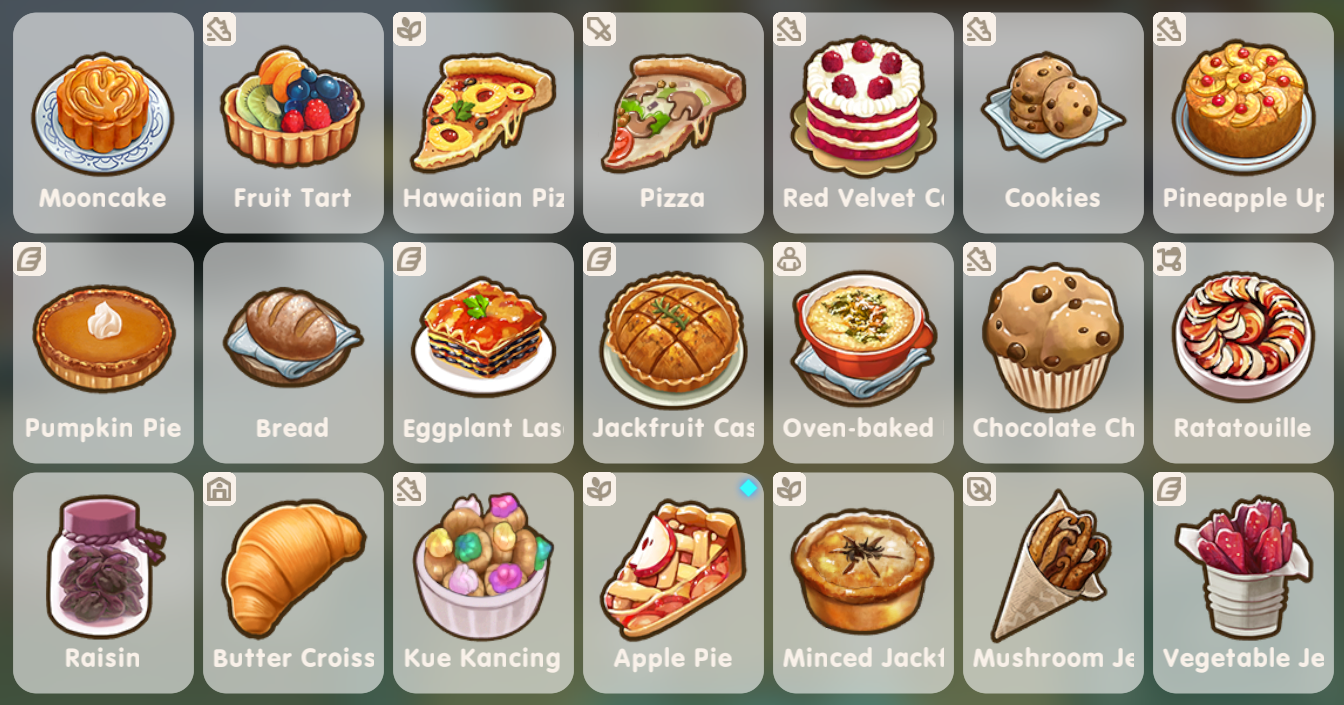Viewport: 1344px width, 705px height.
Task: Select the Oven-baked dish card
Action: coord(863,352)
